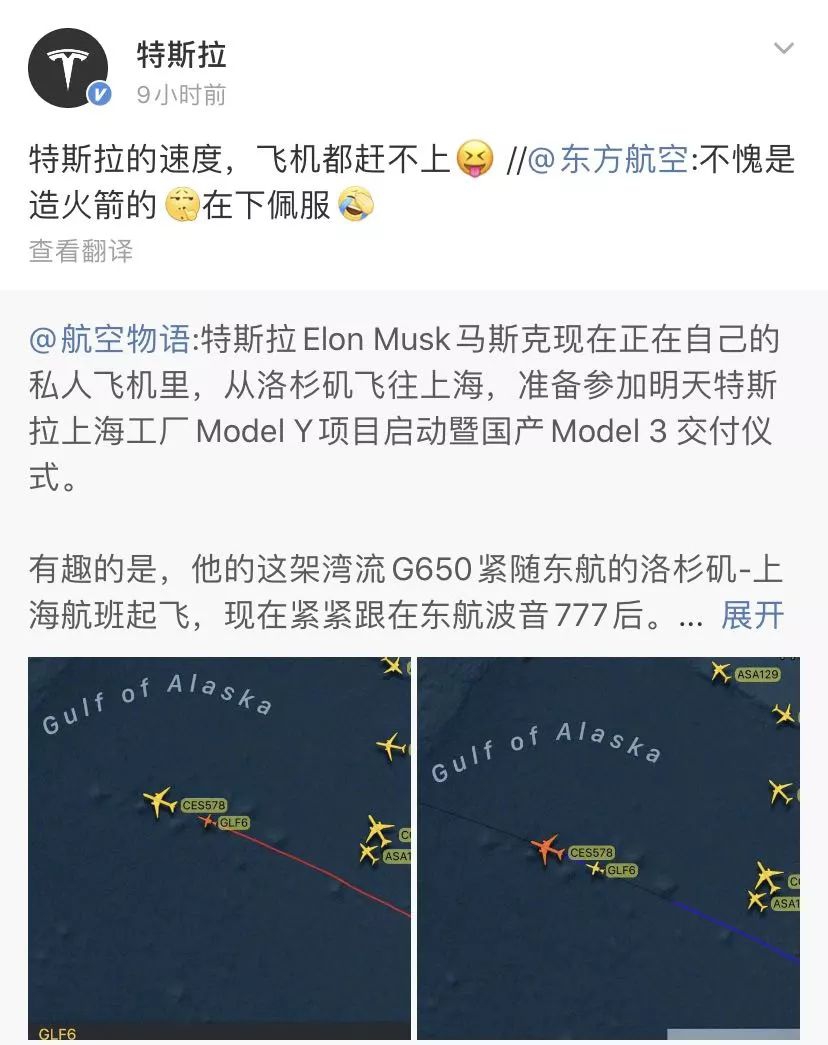Tap the 特斯拉 account name

(182, 53)
